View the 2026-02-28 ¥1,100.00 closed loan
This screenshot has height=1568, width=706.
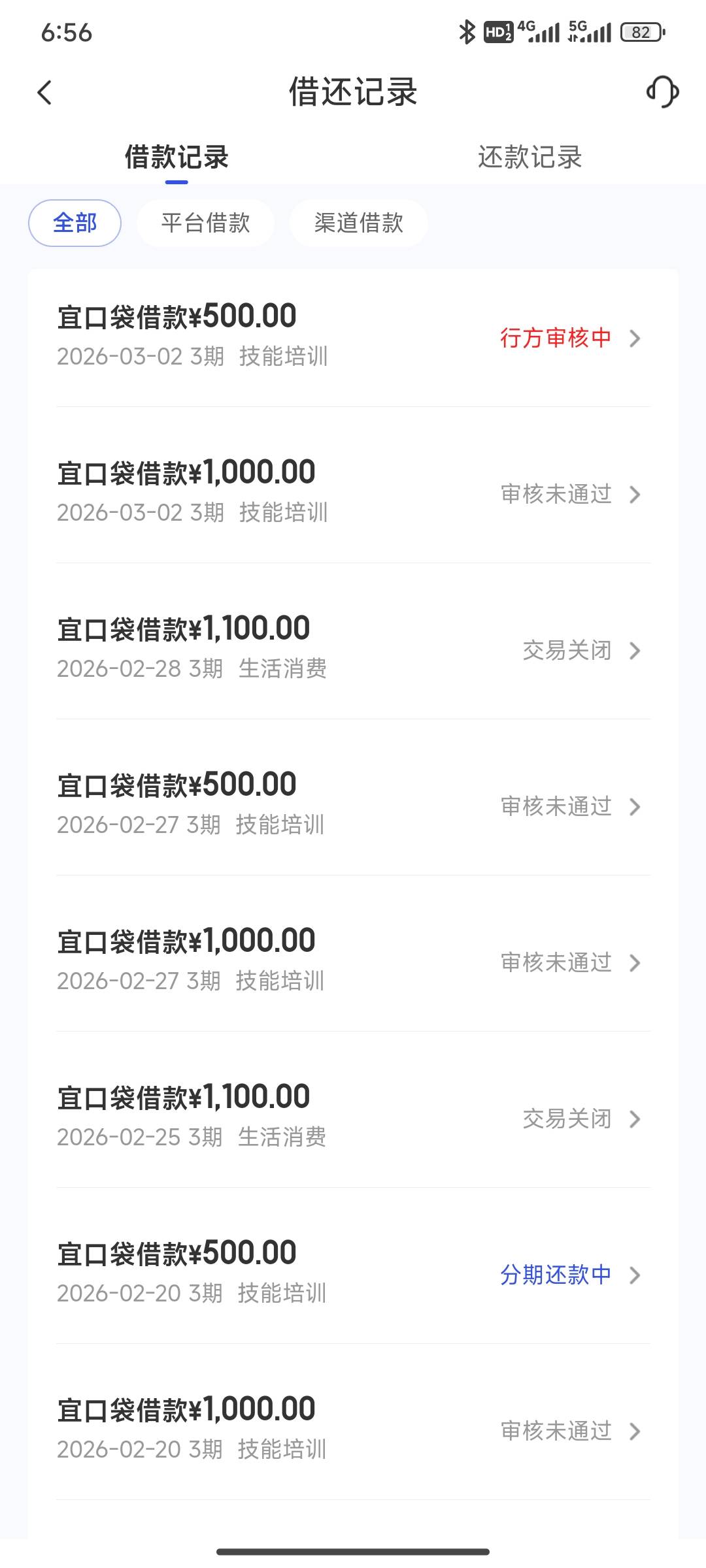pos(353,649)
